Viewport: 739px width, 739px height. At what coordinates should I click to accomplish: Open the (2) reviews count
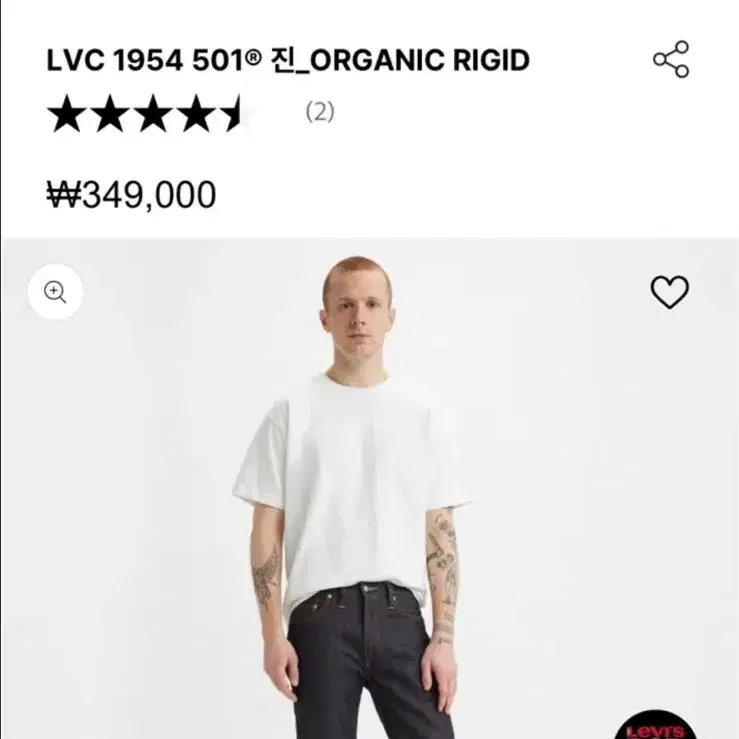coord(320,112)
